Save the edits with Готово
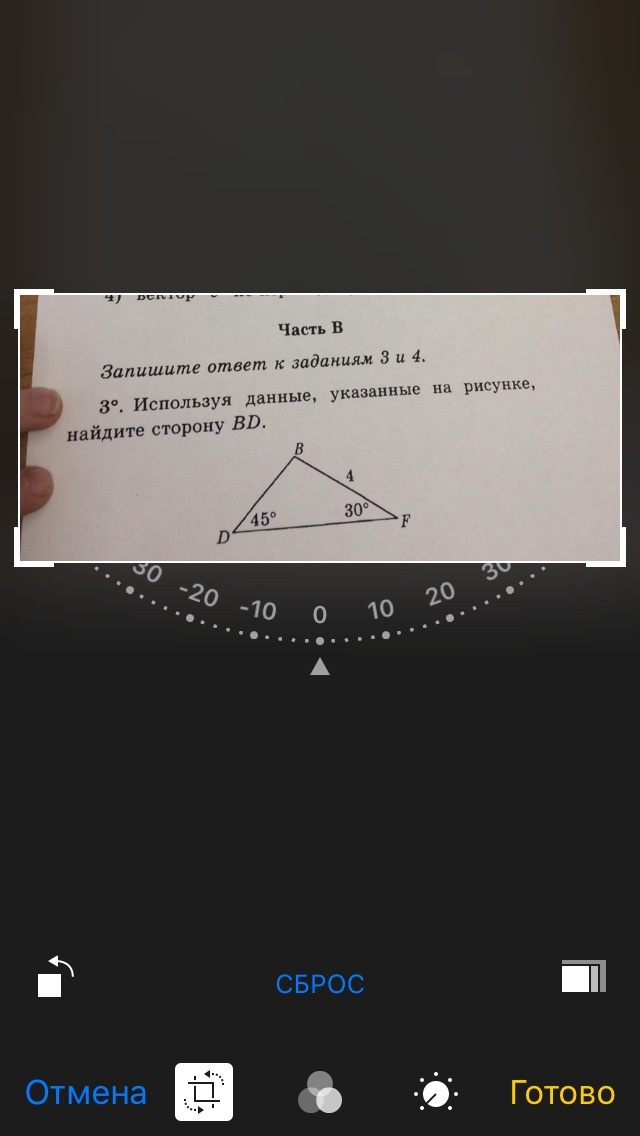Screen dimensions: 640x1136 pyautogui.click(x=562, y=1092)
